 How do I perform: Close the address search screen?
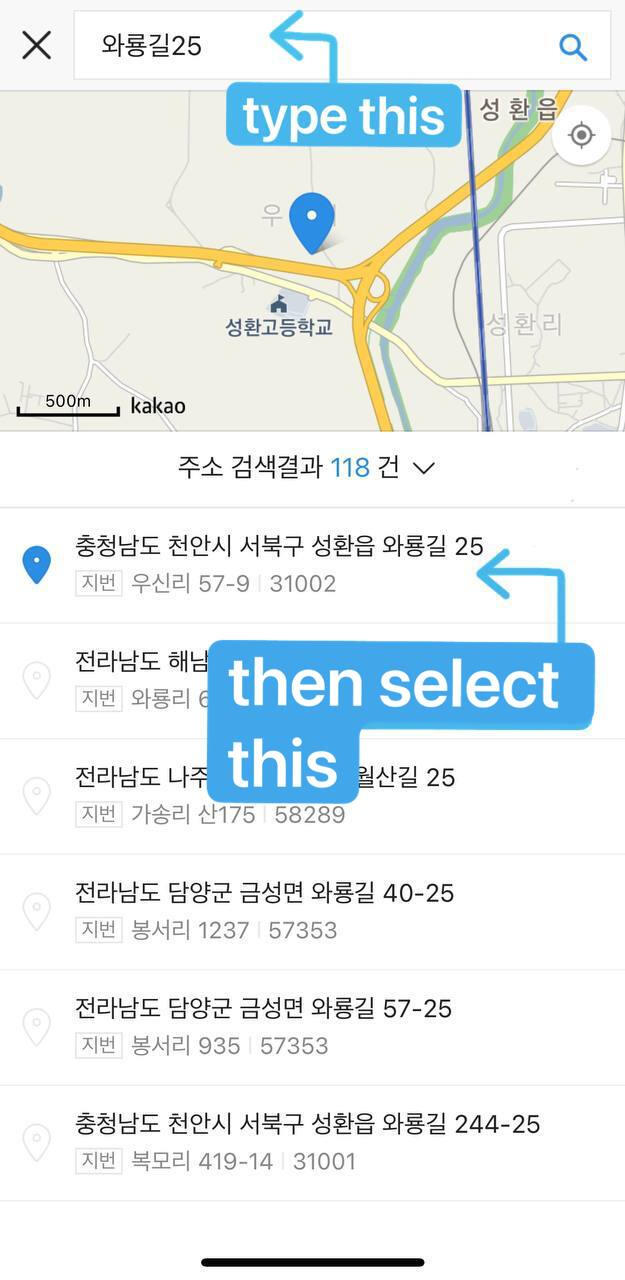(36, 45)
